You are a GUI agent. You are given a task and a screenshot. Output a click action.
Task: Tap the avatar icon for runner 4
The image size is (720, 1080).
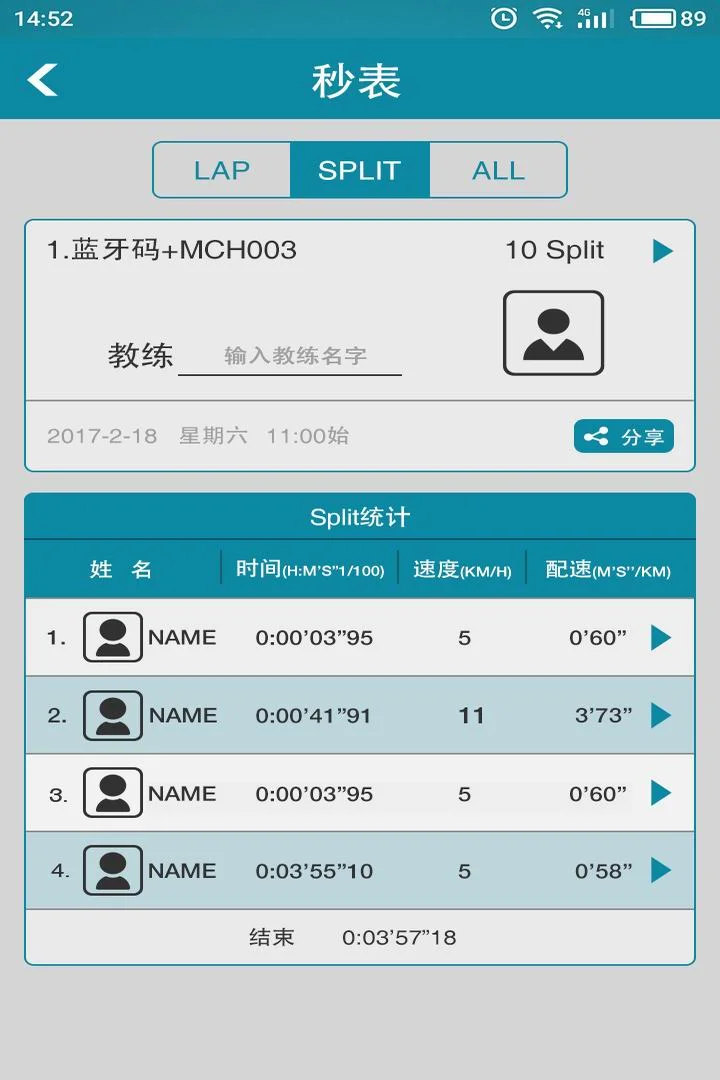point(112,871)
